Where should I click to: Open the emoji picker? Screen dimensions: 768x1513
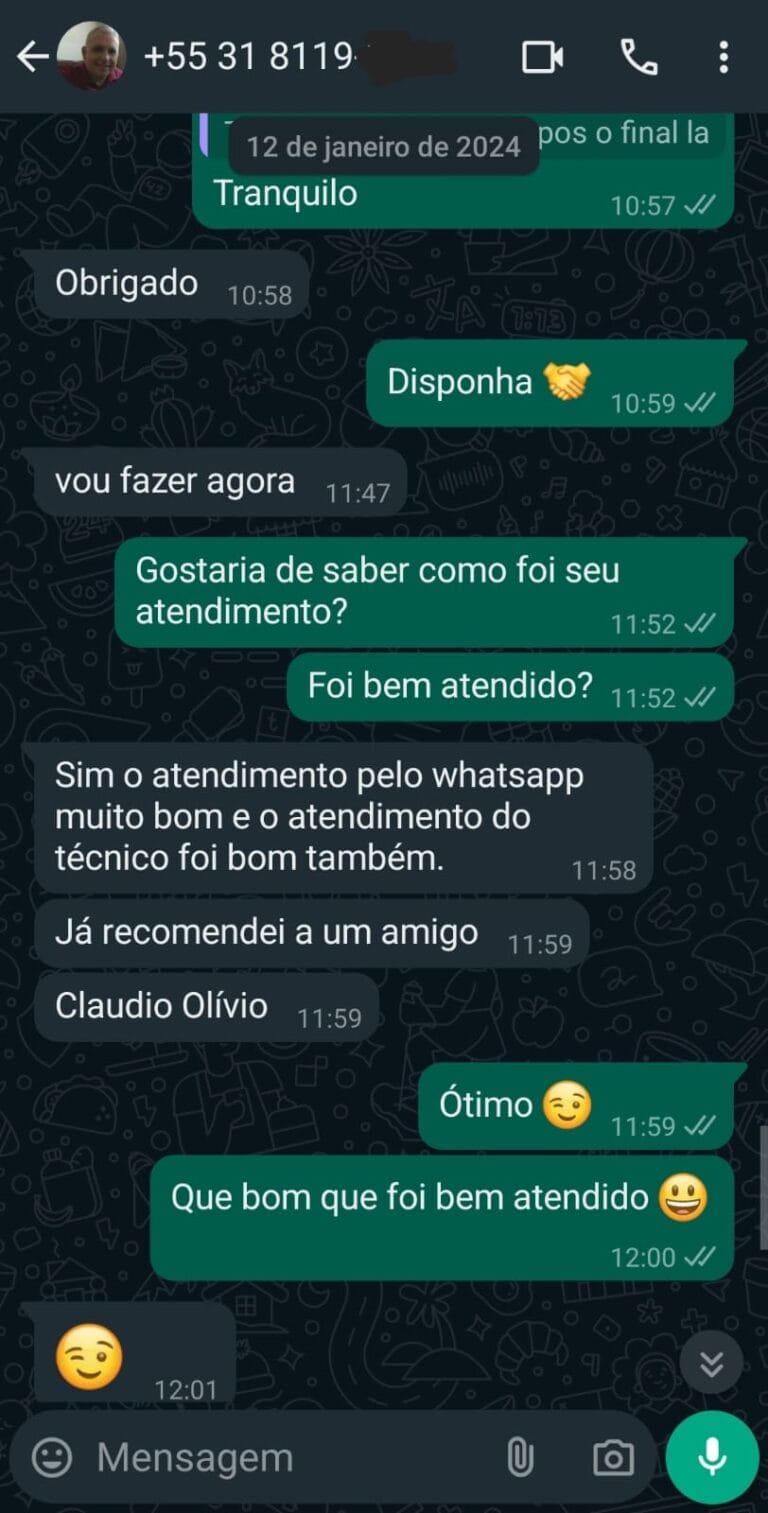point(52,1457)
